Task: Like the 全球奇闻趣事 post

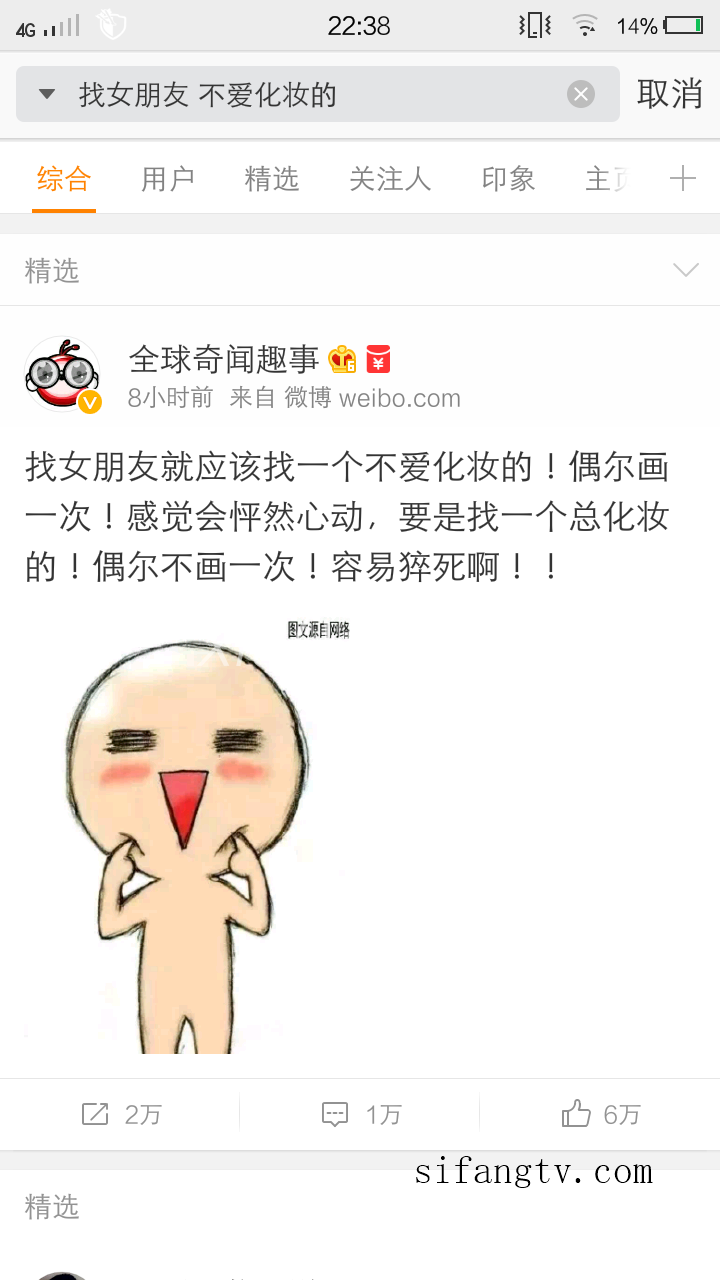Action: click(600, 1114)
